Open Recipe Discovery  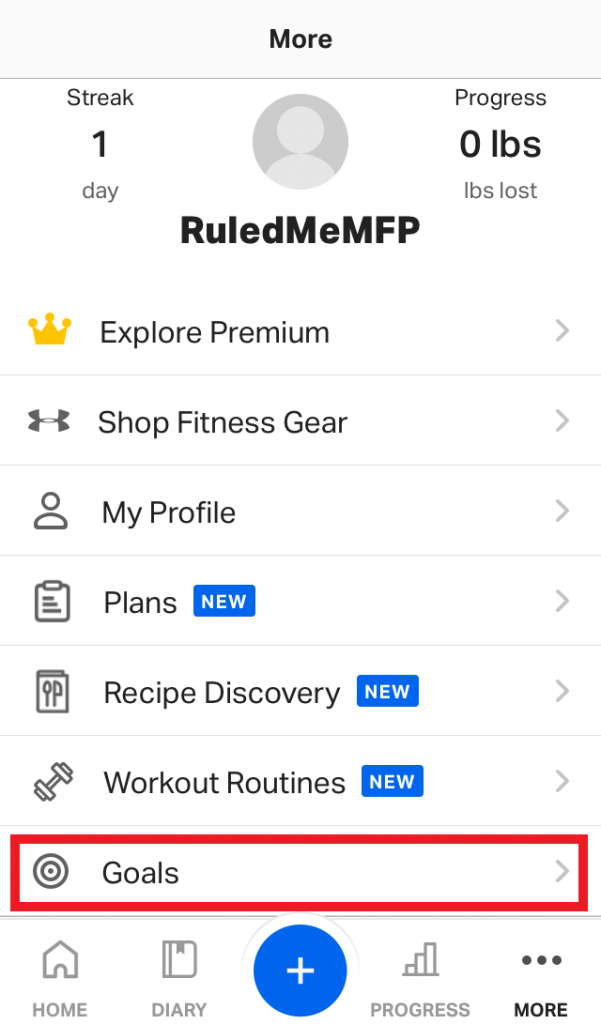coord(300,692)
